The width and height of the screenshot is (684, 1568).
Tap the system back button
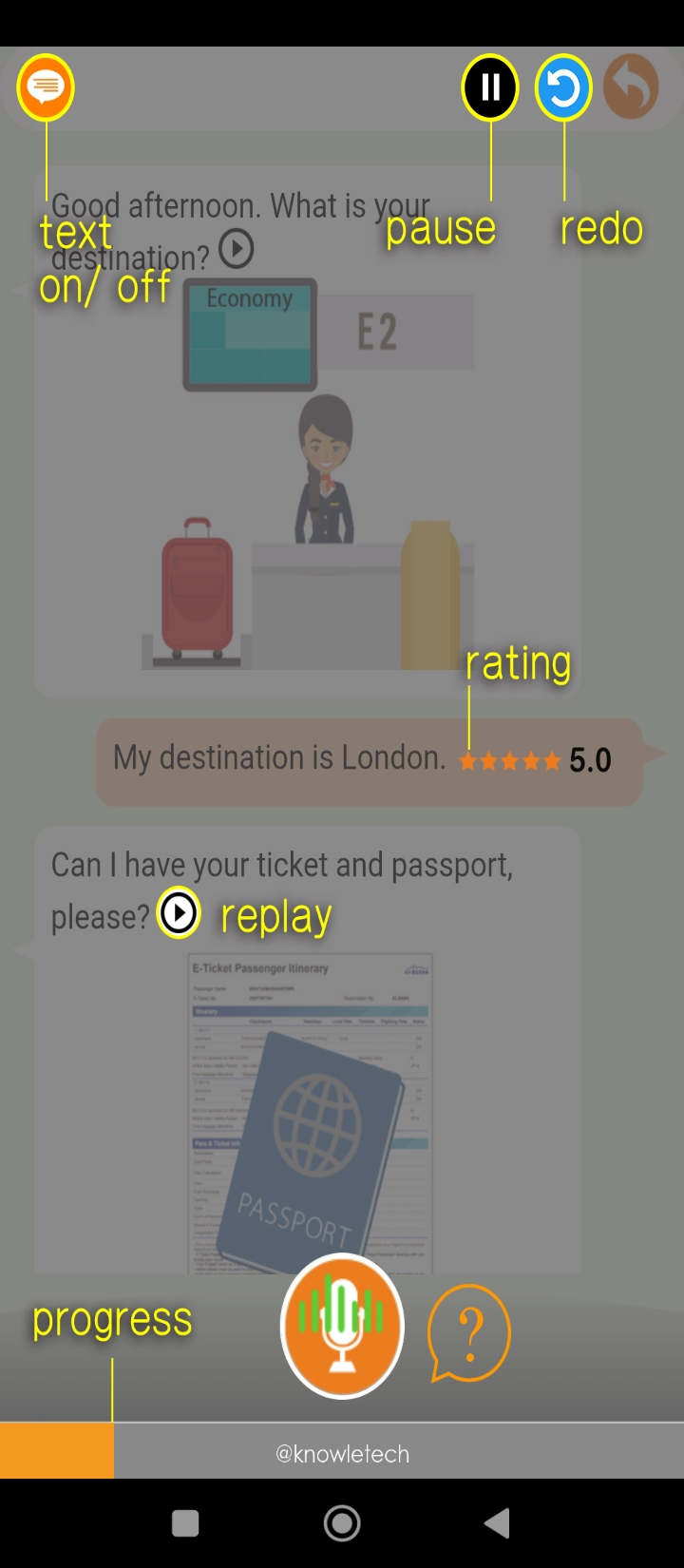pyautogui.click(x=497, y=1523)
